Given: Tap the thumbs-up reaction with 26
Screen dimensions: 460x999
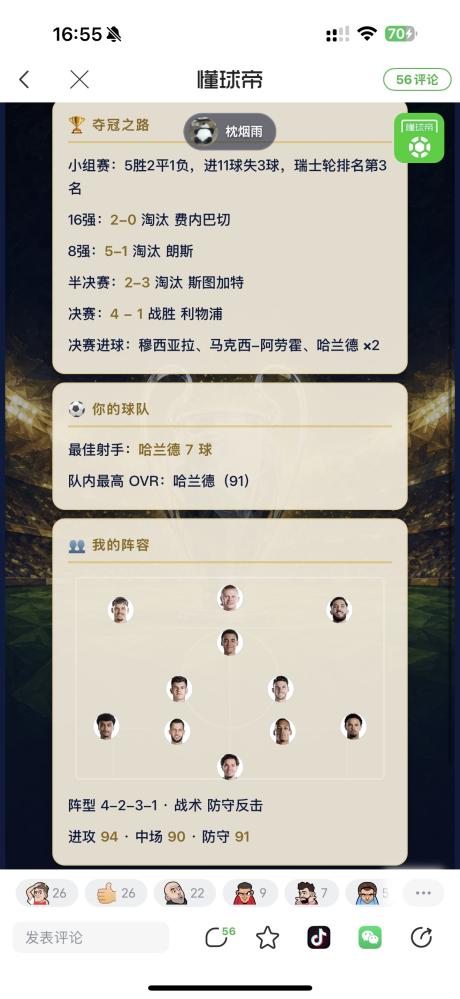Looking at the screenshot, I should tap(116, 893).
